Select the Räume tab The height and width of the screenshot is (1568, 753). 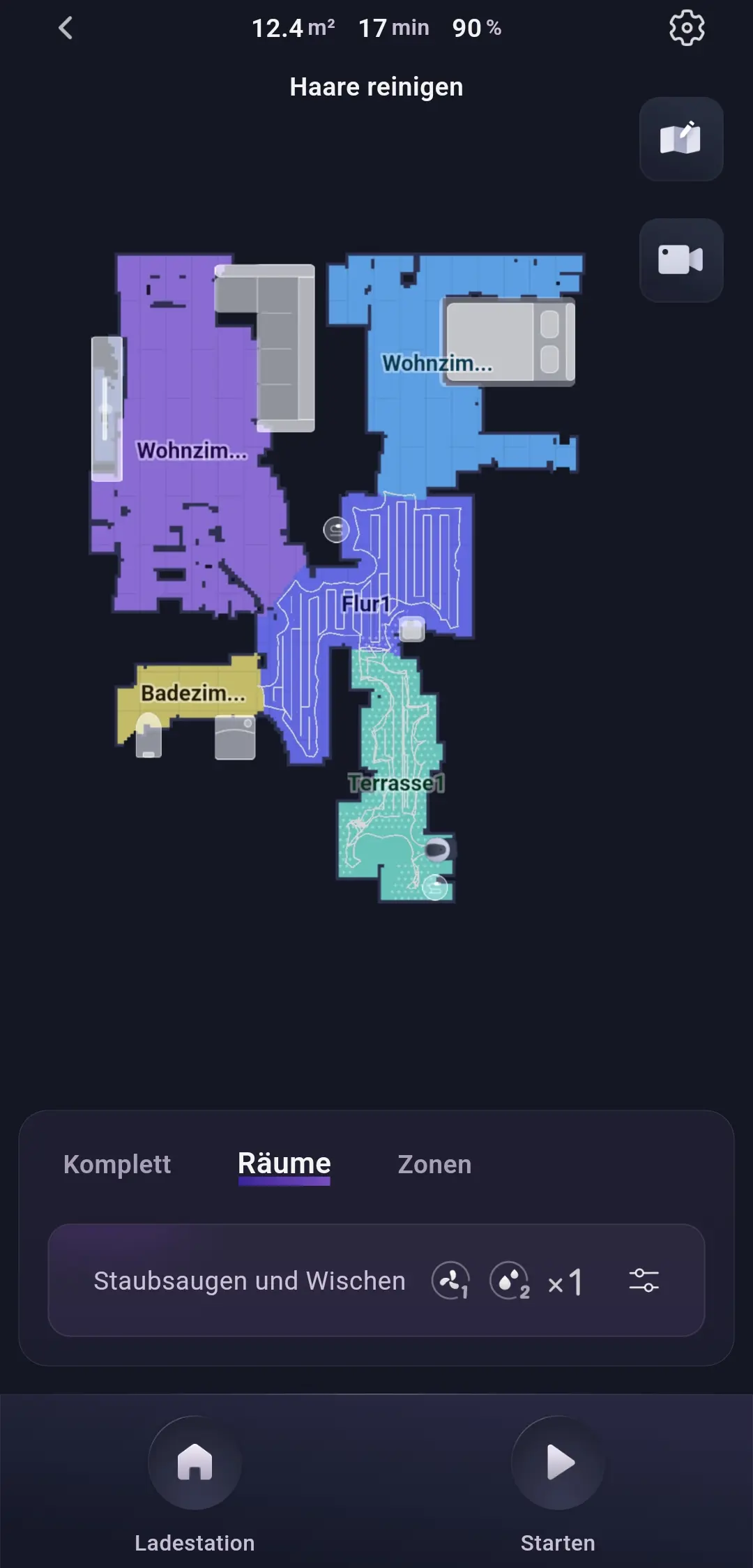[284, 1164]
